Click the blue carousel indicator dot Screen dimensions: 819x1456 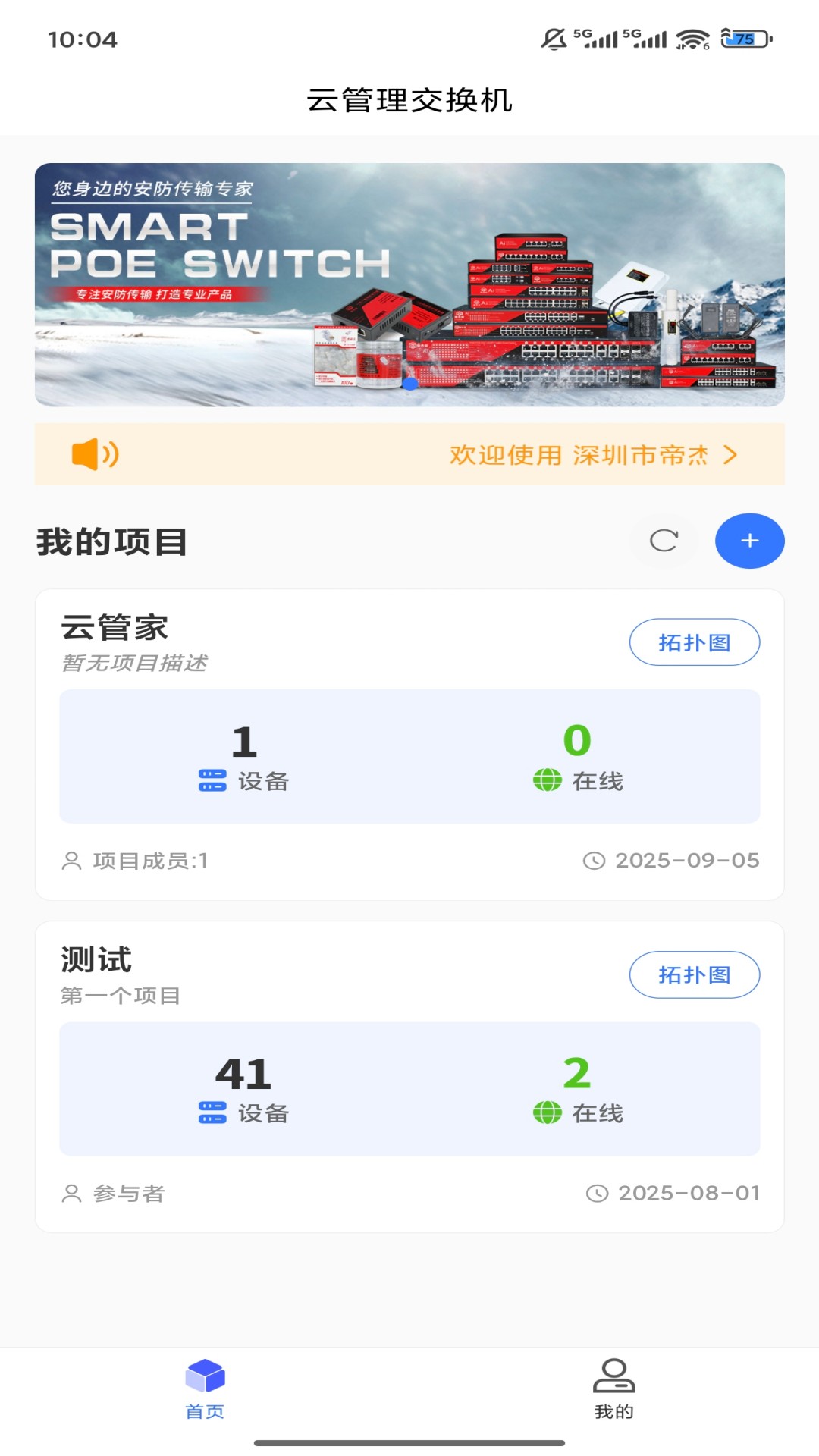[409, 384]
